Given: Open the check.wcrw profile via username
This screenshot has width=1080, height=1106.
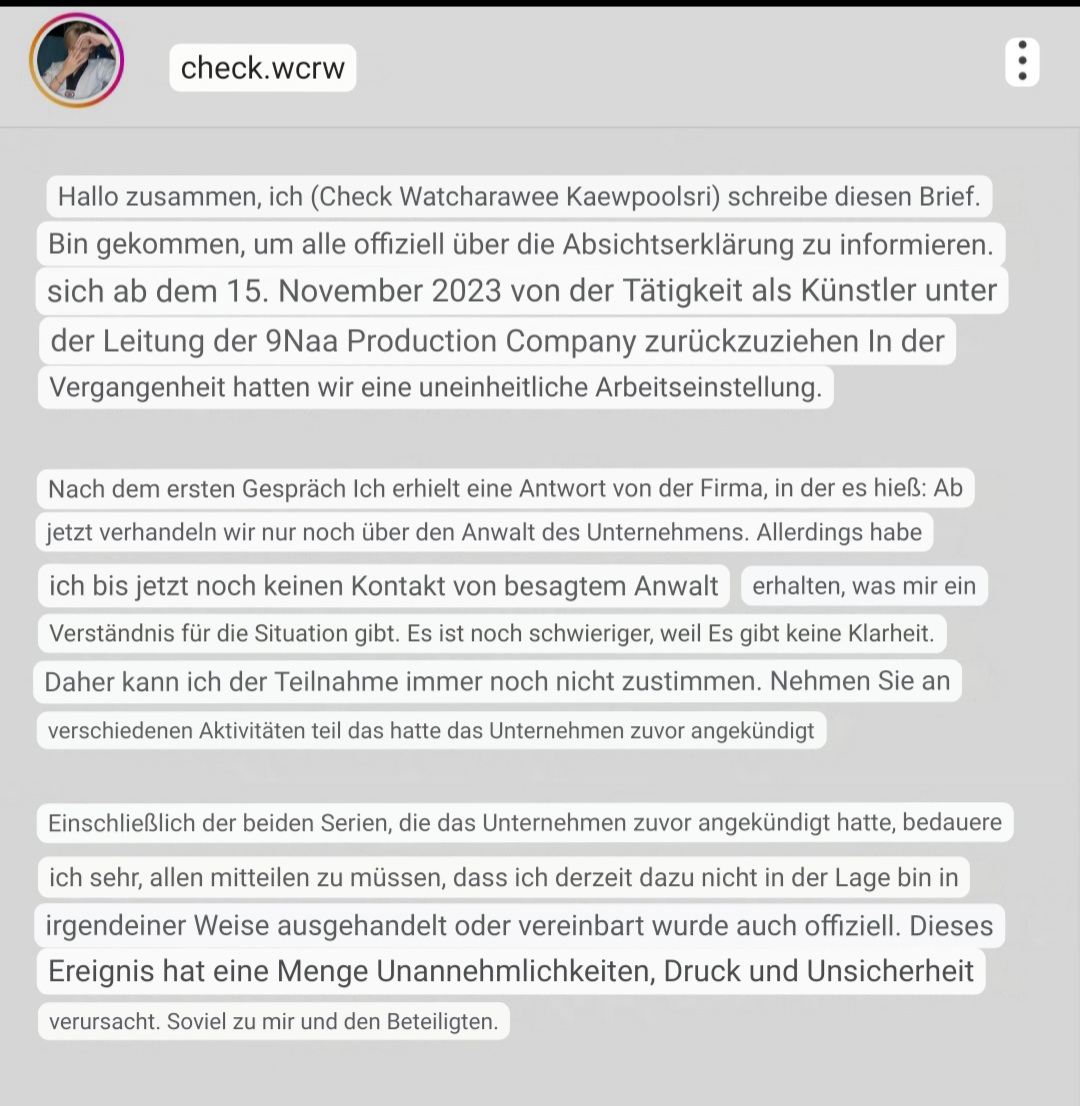Looking at the screenshot, I should coord(262,68).
